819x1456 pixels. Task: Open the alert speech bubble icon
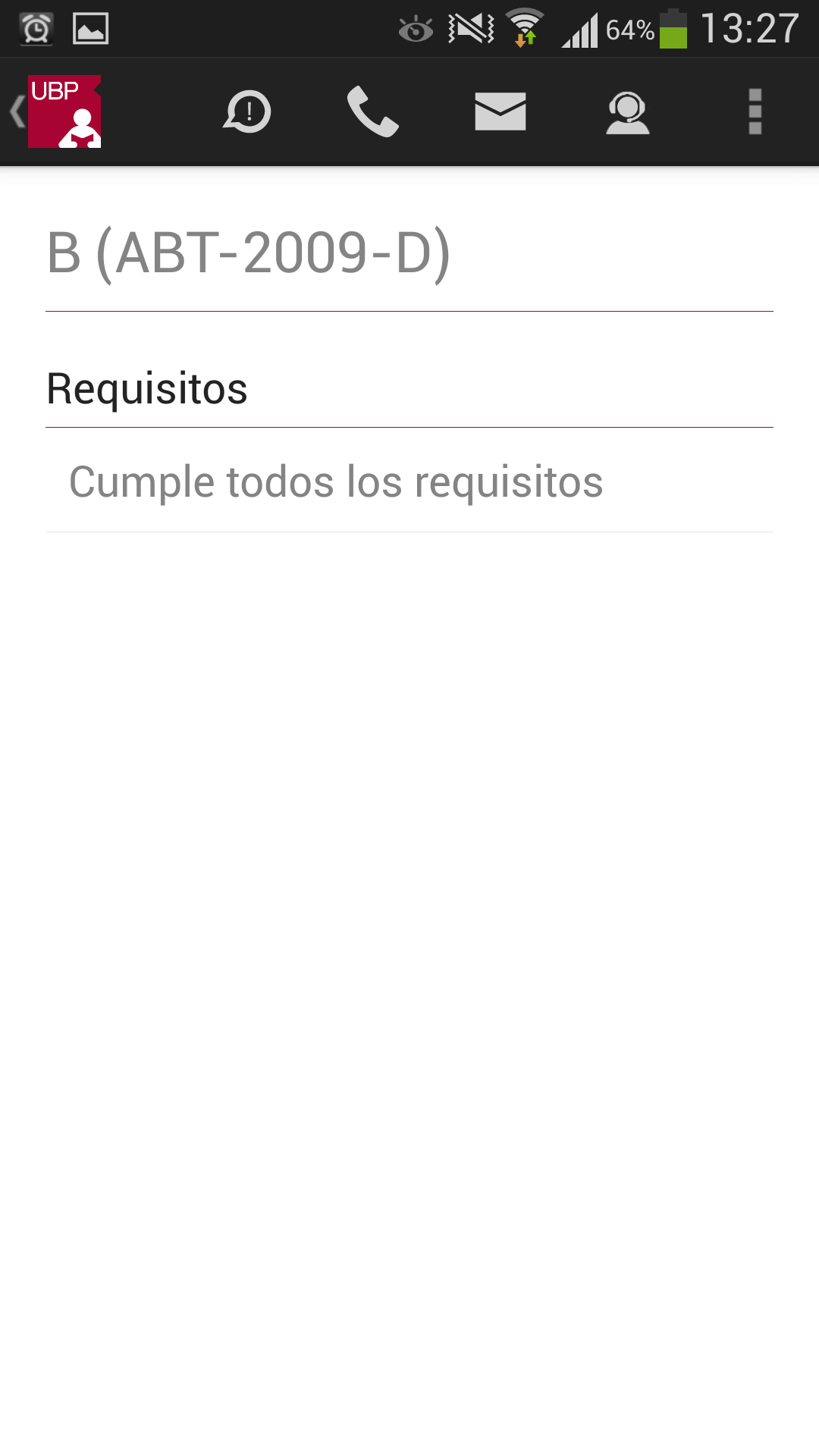coord(247,112)
